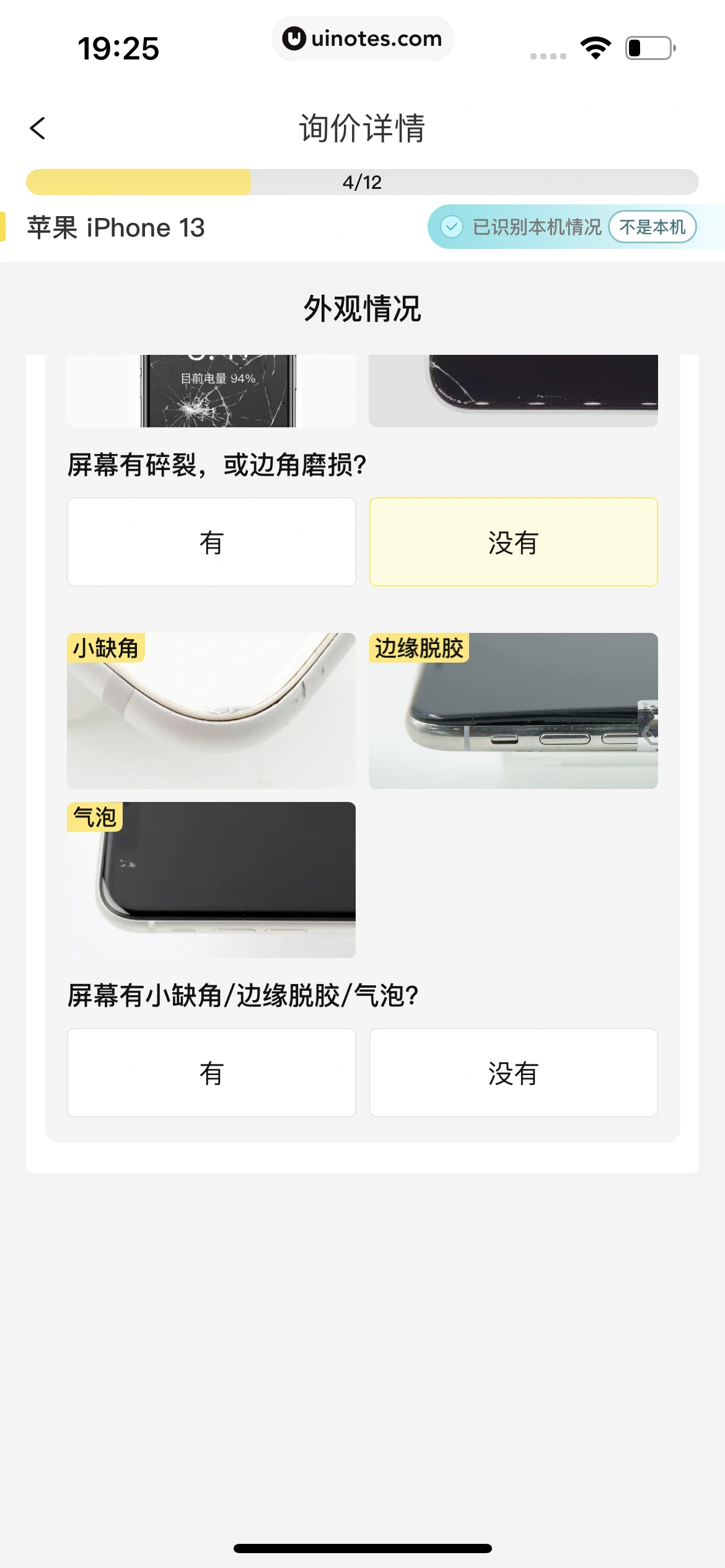Tap the 不是本机 button
The image size is (725, 1568).
[652, 227]
